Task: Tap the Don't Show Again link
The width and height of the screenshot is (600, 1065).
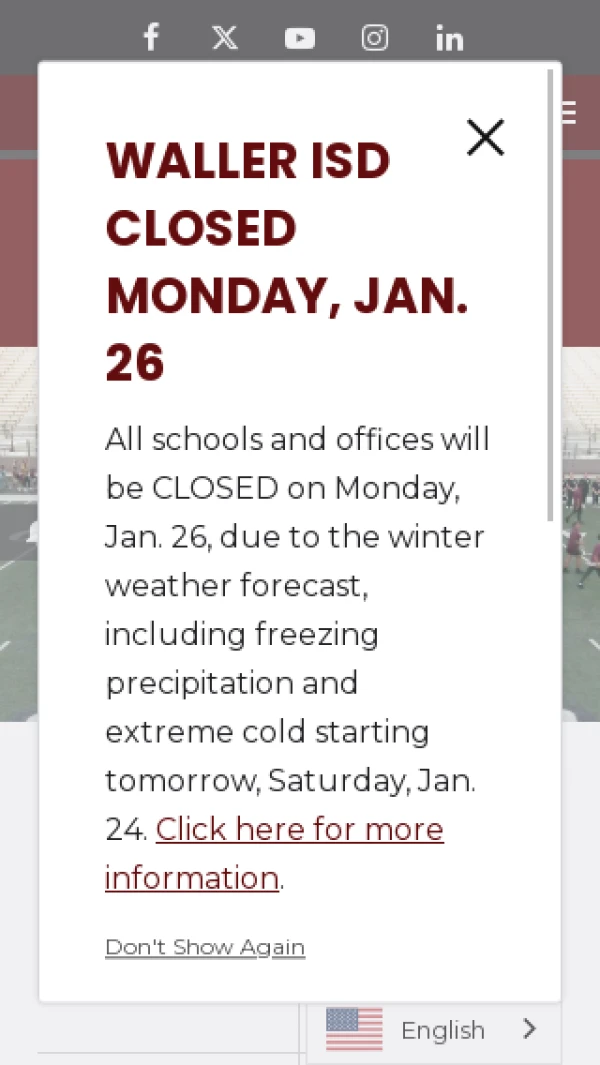Action: tap(205, 947)
